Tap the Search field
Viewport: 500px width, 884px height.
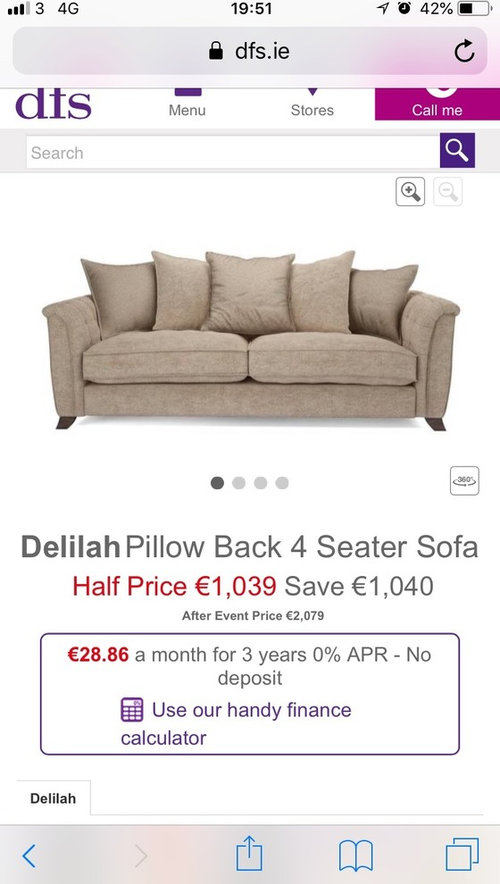pyautogui.click(x=233, y=152)
